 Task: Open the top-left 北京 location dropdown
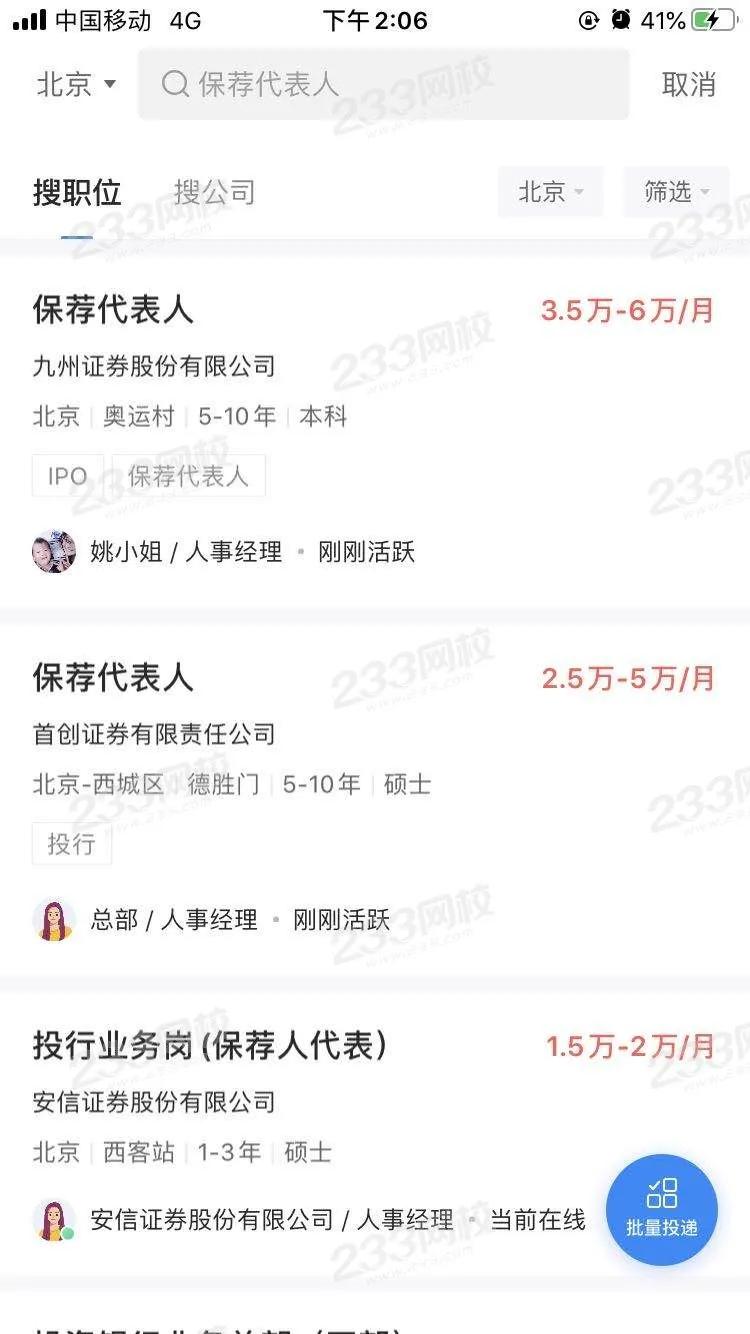75,84
